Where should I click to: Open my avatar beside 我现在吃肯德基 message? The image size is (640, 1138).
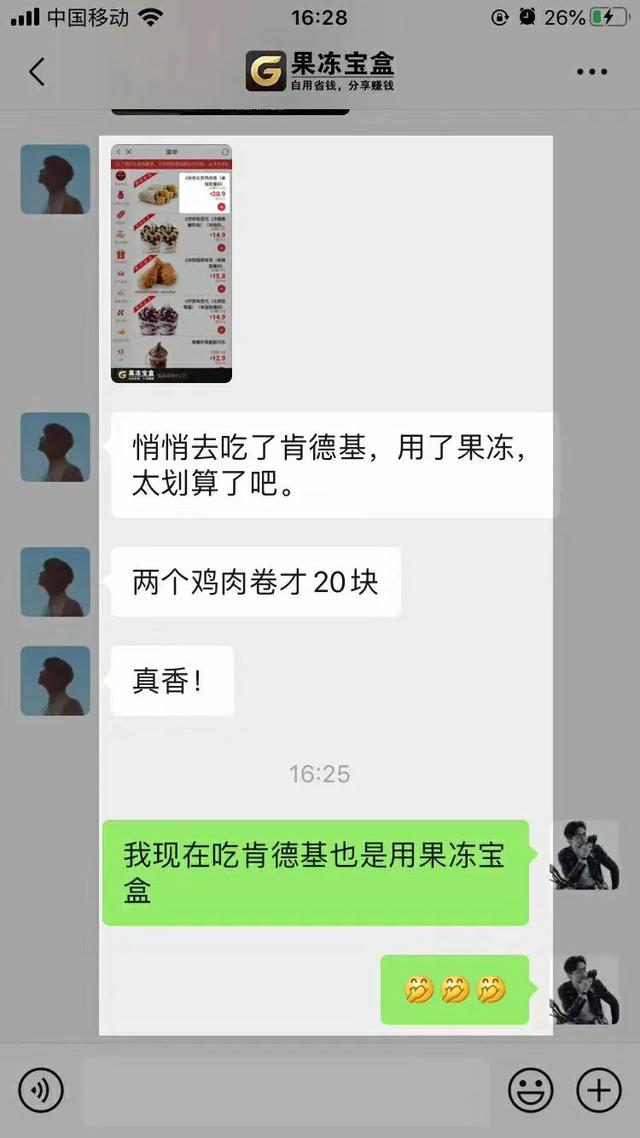coord(586,856)
